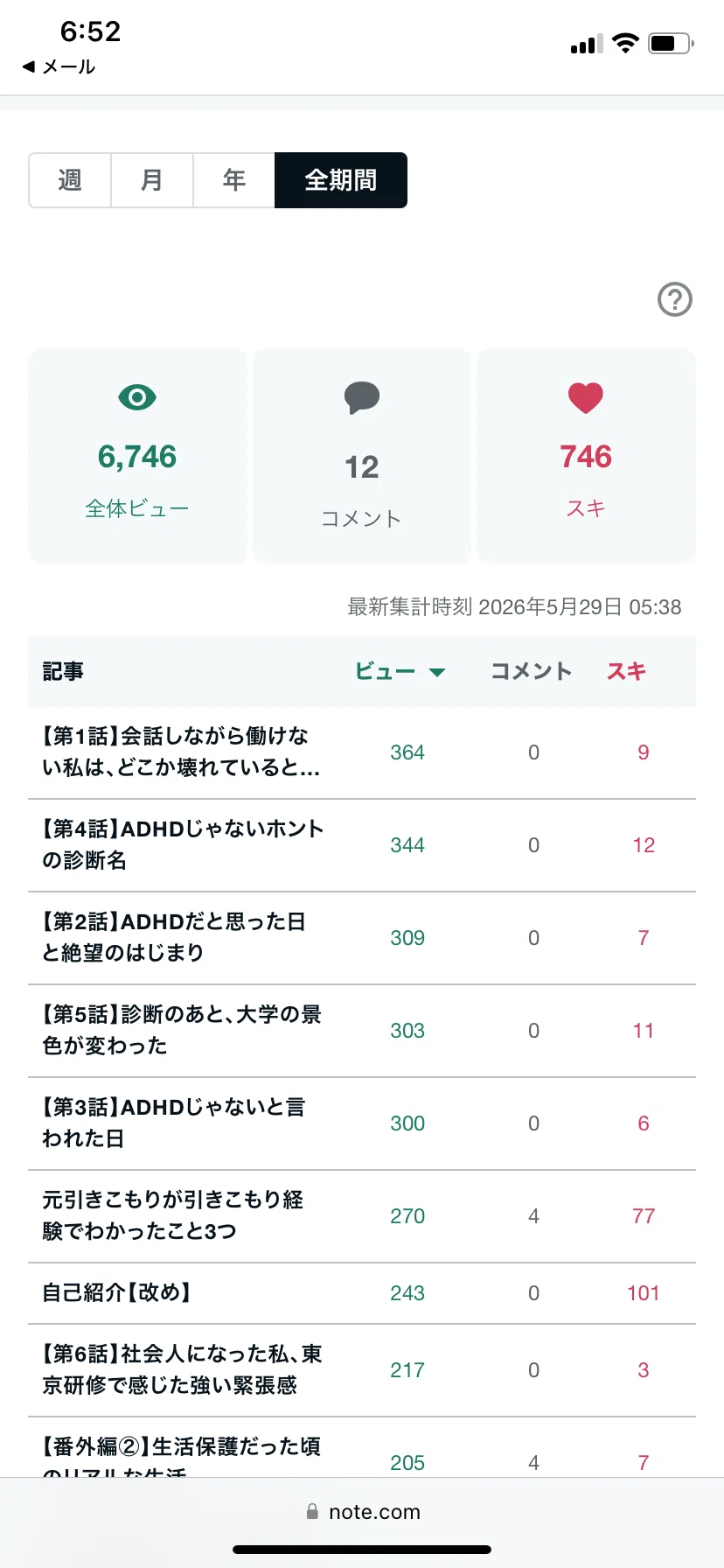Select the 全期間 tab
The width and height of the screenshot is (724, 1568).
(x=341, y=180)
